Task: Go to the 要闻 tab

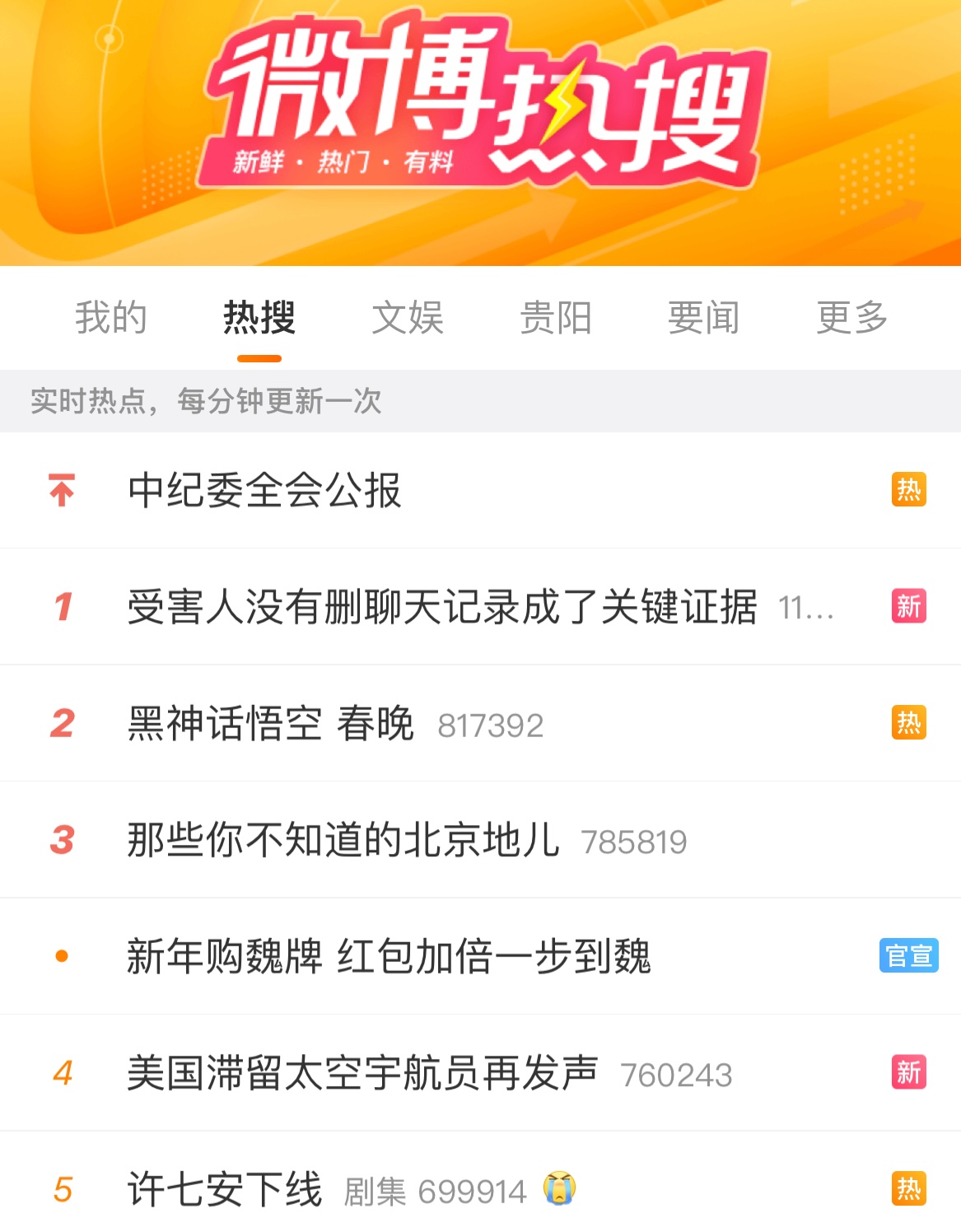Action: [x=703, y=318]
